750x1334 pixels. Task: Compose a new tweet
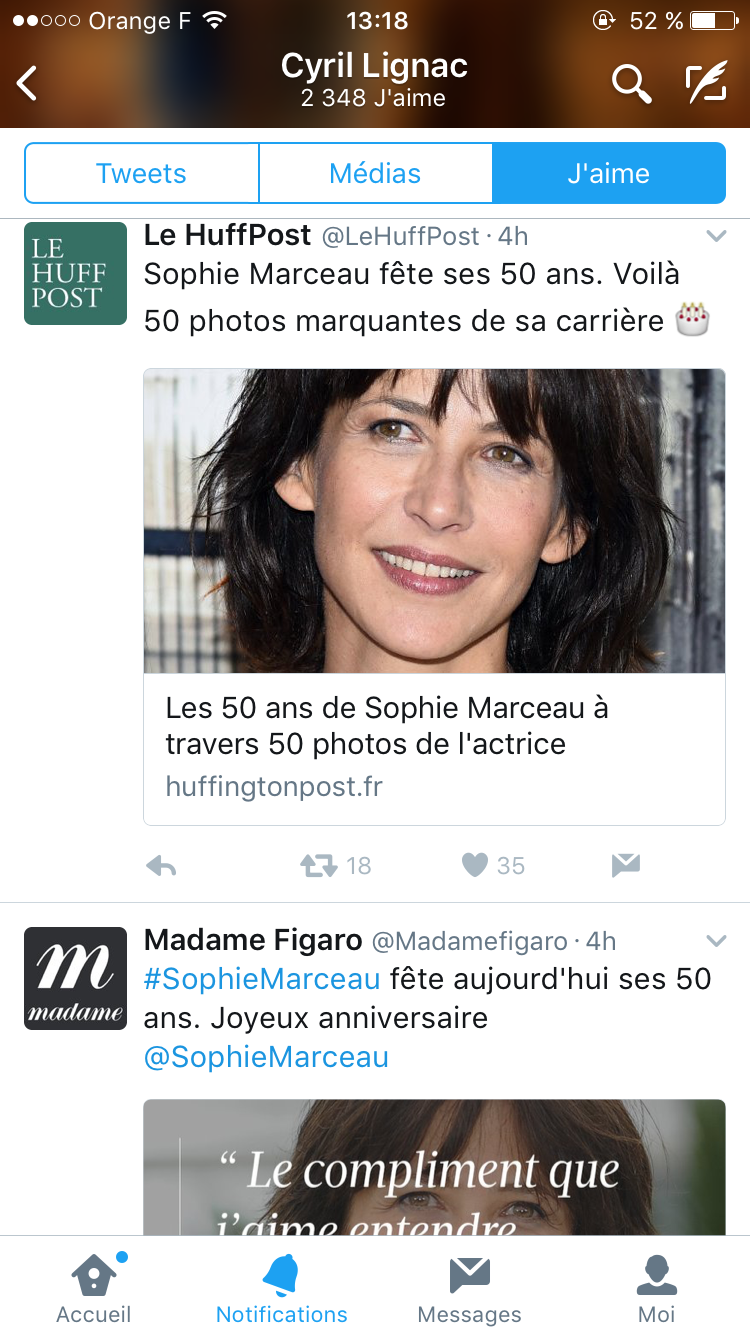(x=706, y=84)
